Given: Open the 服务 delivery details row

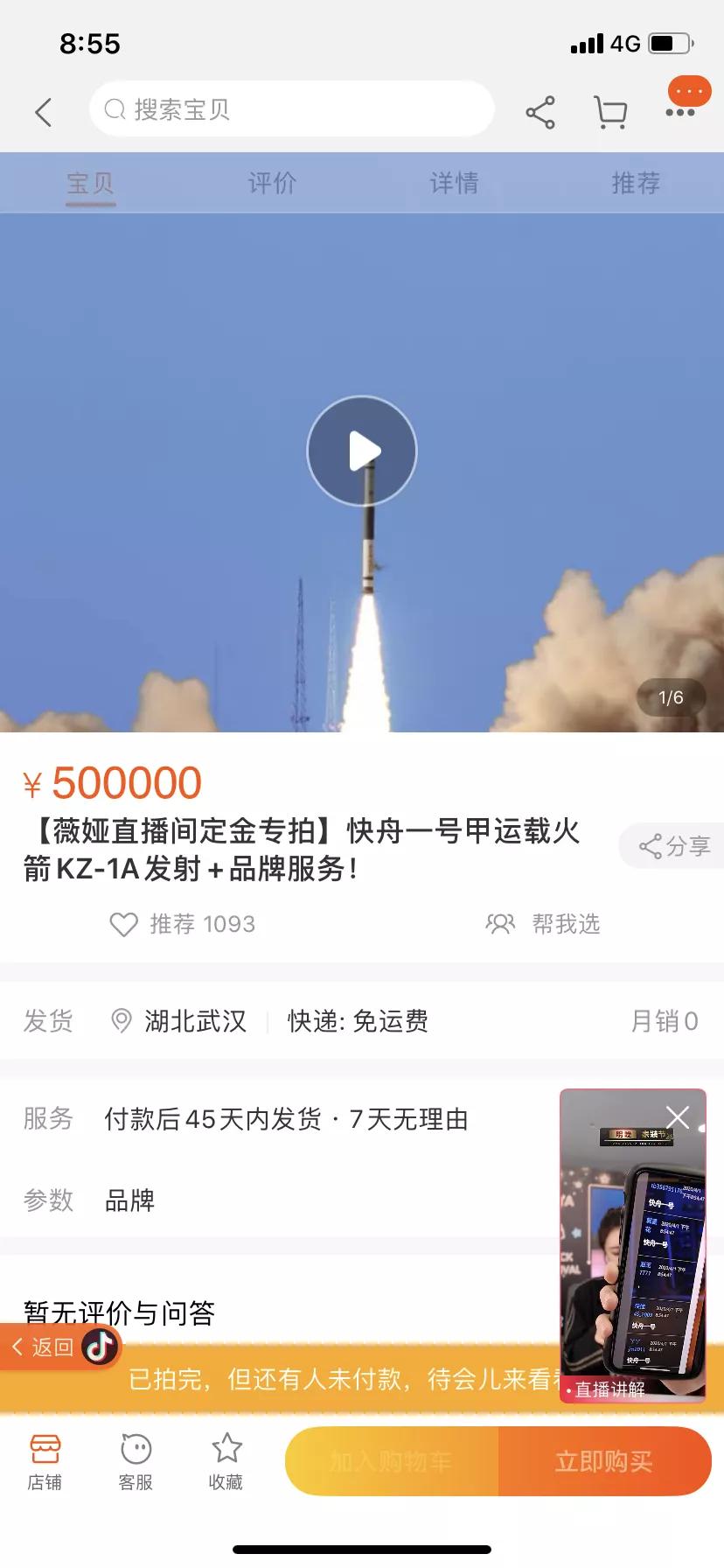Looking at the screenshot, I should (x=280, y=1118).
